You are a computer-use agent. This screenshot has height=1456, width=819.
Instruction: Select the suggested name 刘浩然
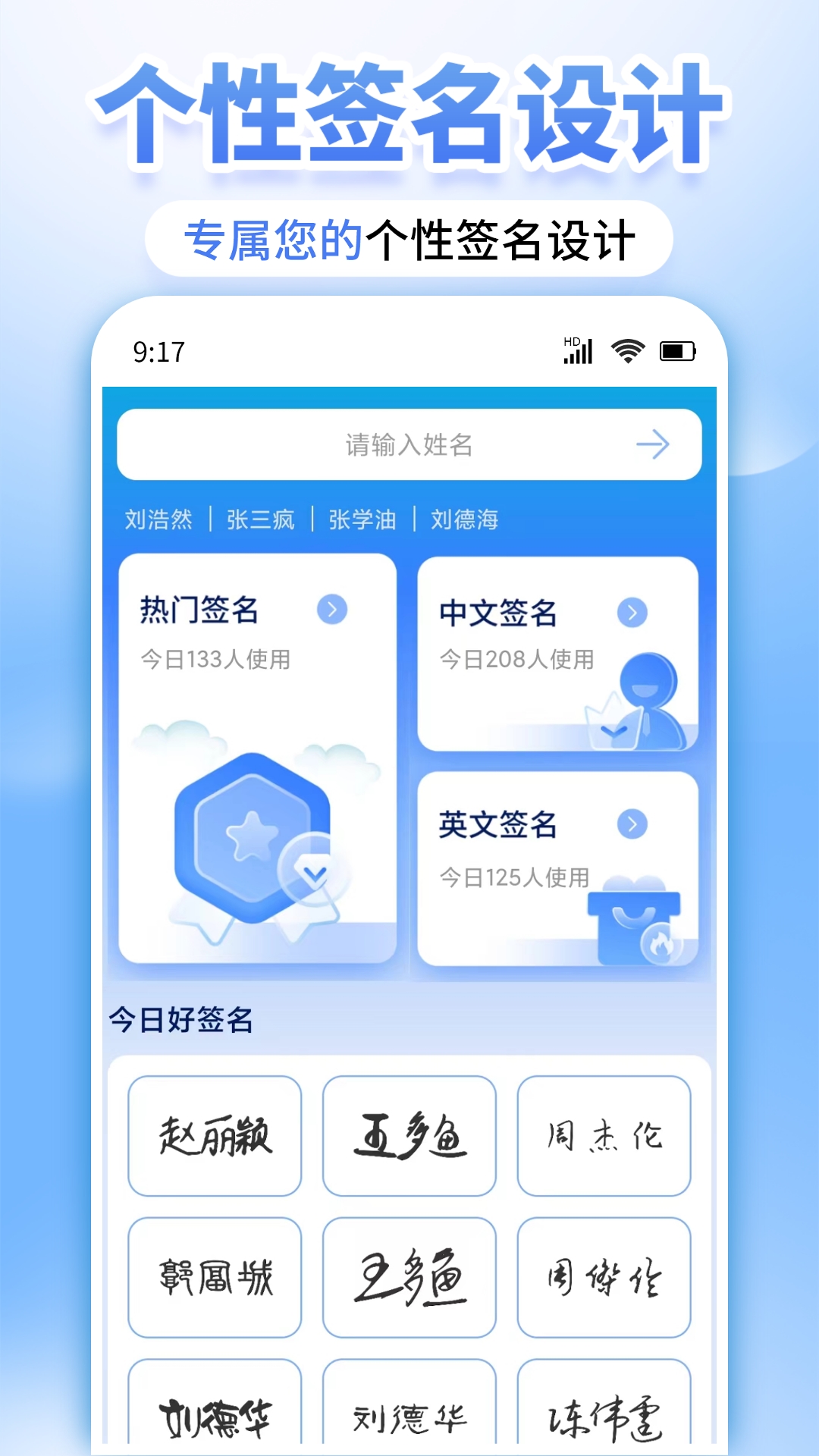point(156,520)
